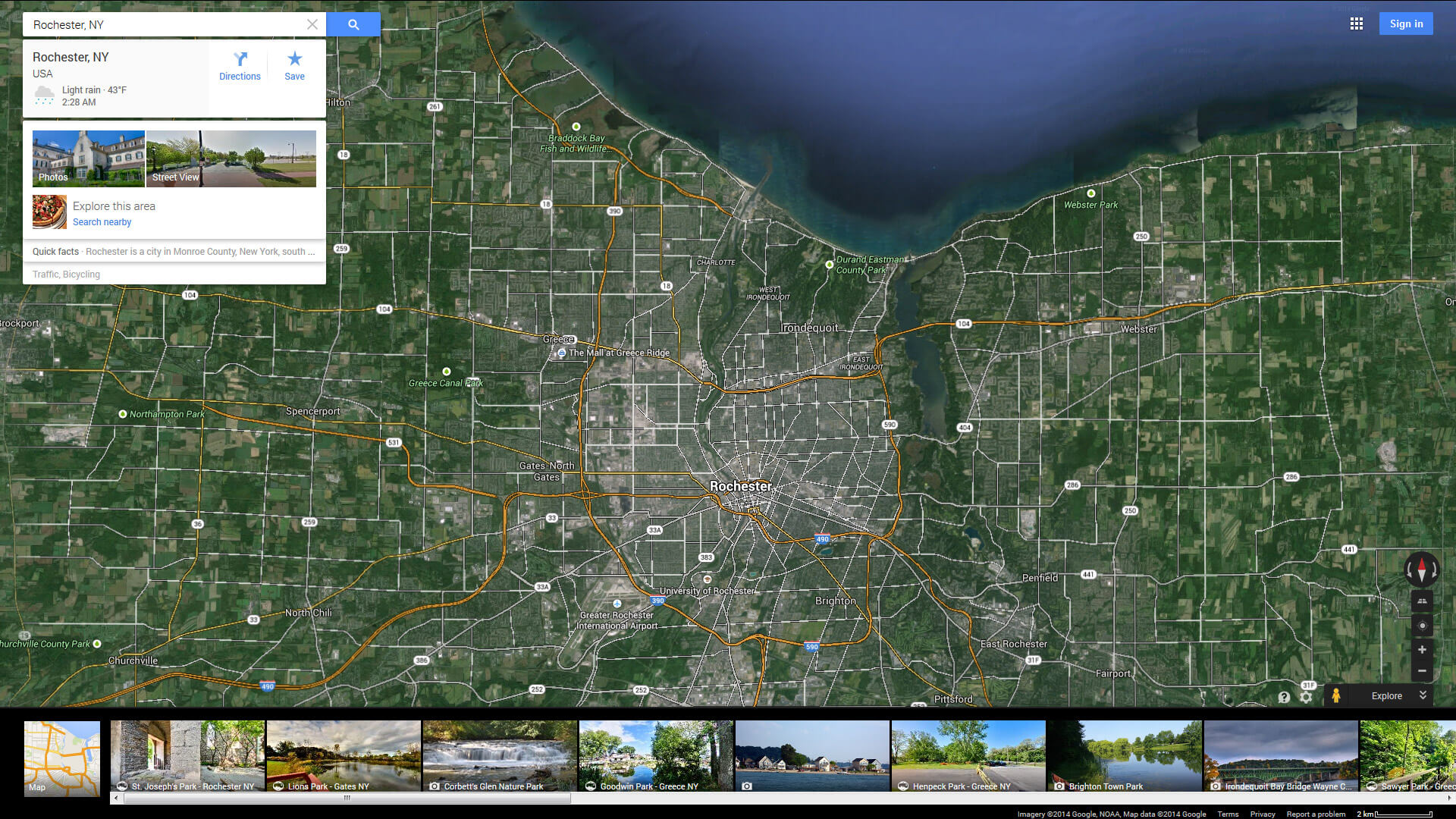The width and height of the screenshot is (1456, 819).
Task: Open the Photos thumbnail of Rochester
Action: (88, 158)
